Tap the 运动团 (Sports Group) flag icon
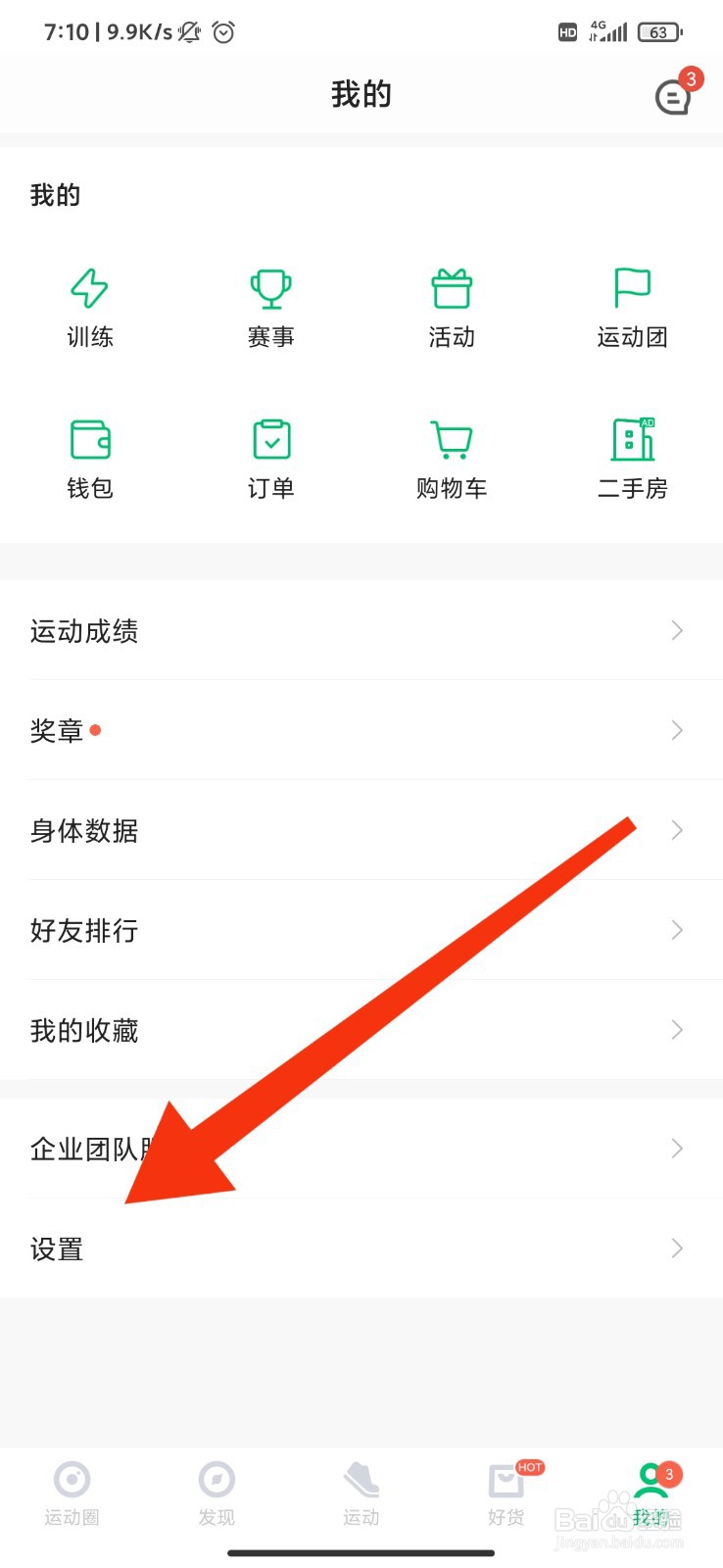This screenshot has height=1568, width=723. tap(632, 289)
